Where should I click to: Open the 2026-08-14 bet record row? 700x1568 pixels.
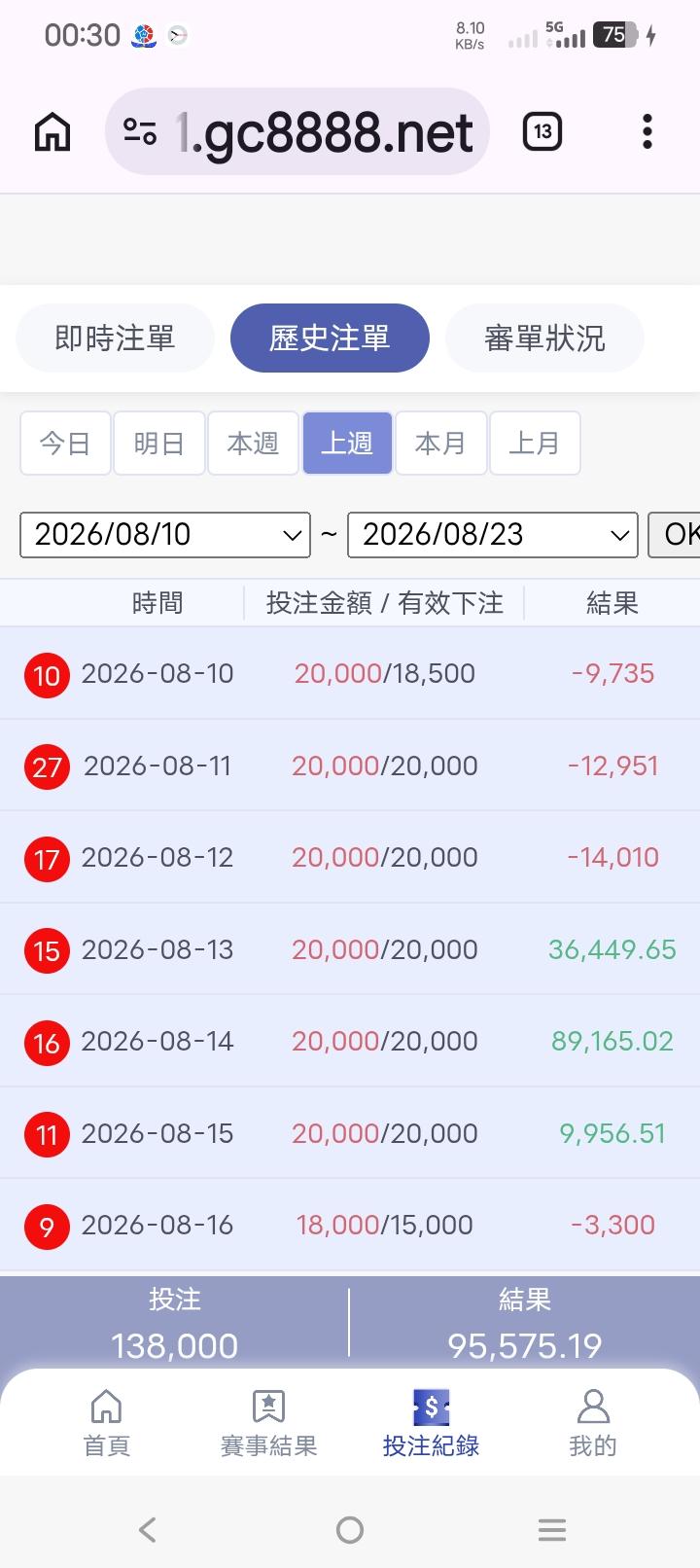(x=350, y=1041)
